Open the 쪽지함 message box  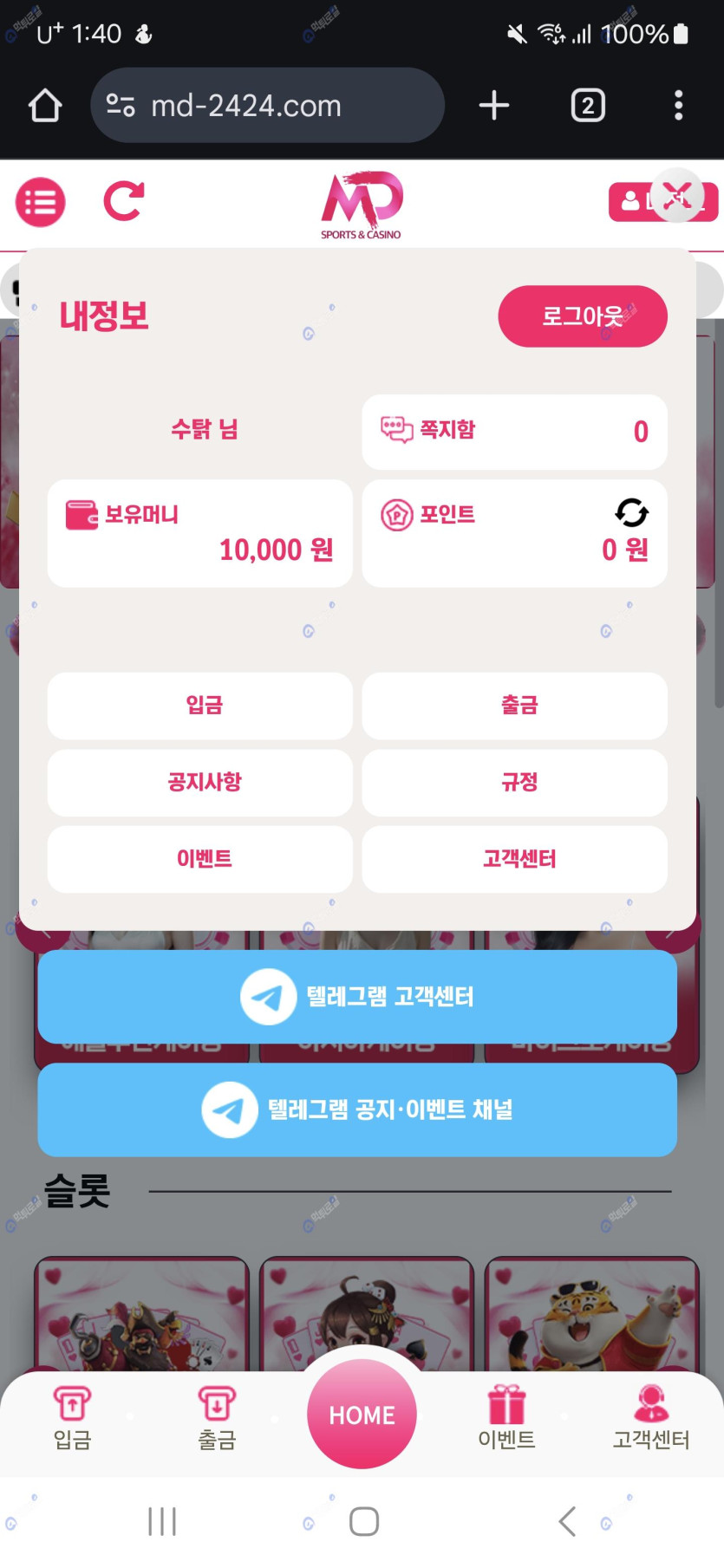tap(514, 431)
